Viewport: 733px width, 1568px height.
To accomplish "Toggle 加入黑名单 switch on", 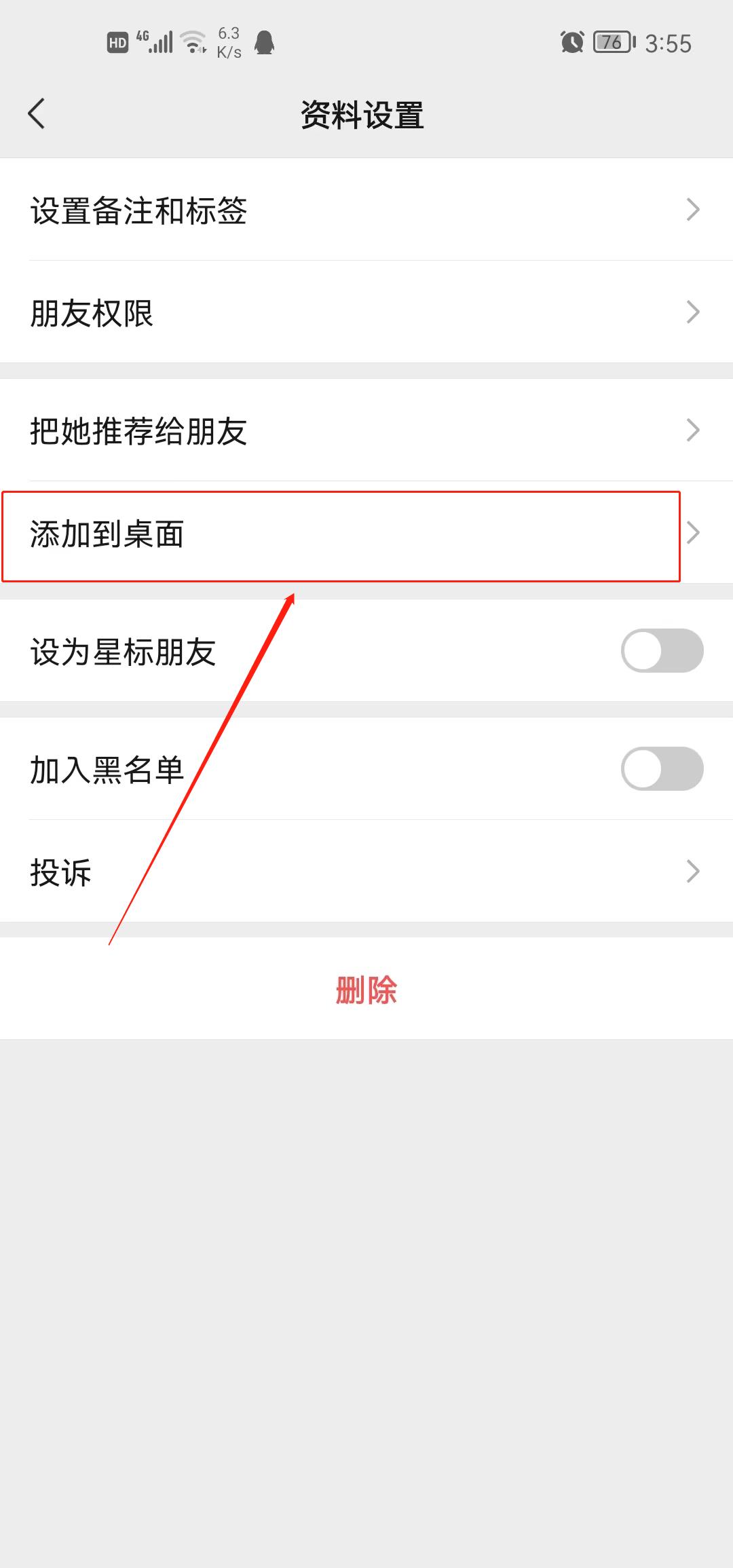I will [662, 768].
